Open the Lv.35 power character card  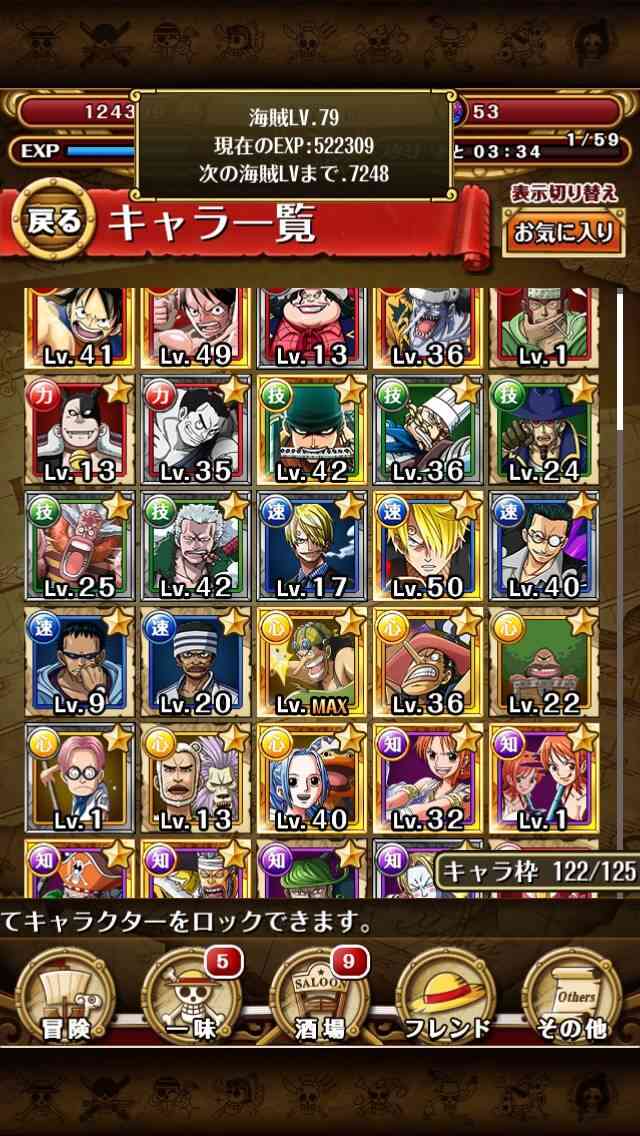coord(196,430)
